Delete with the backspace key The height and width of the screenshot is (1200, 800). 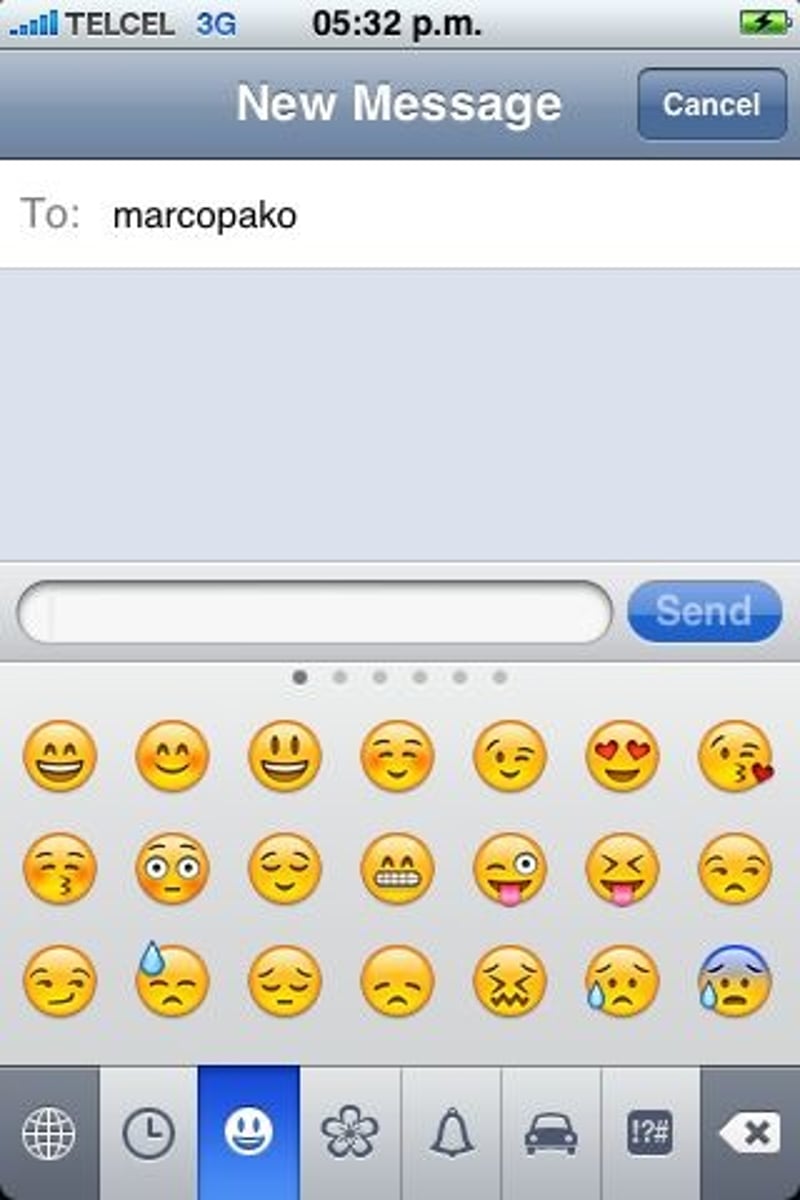pos(751,1134)
